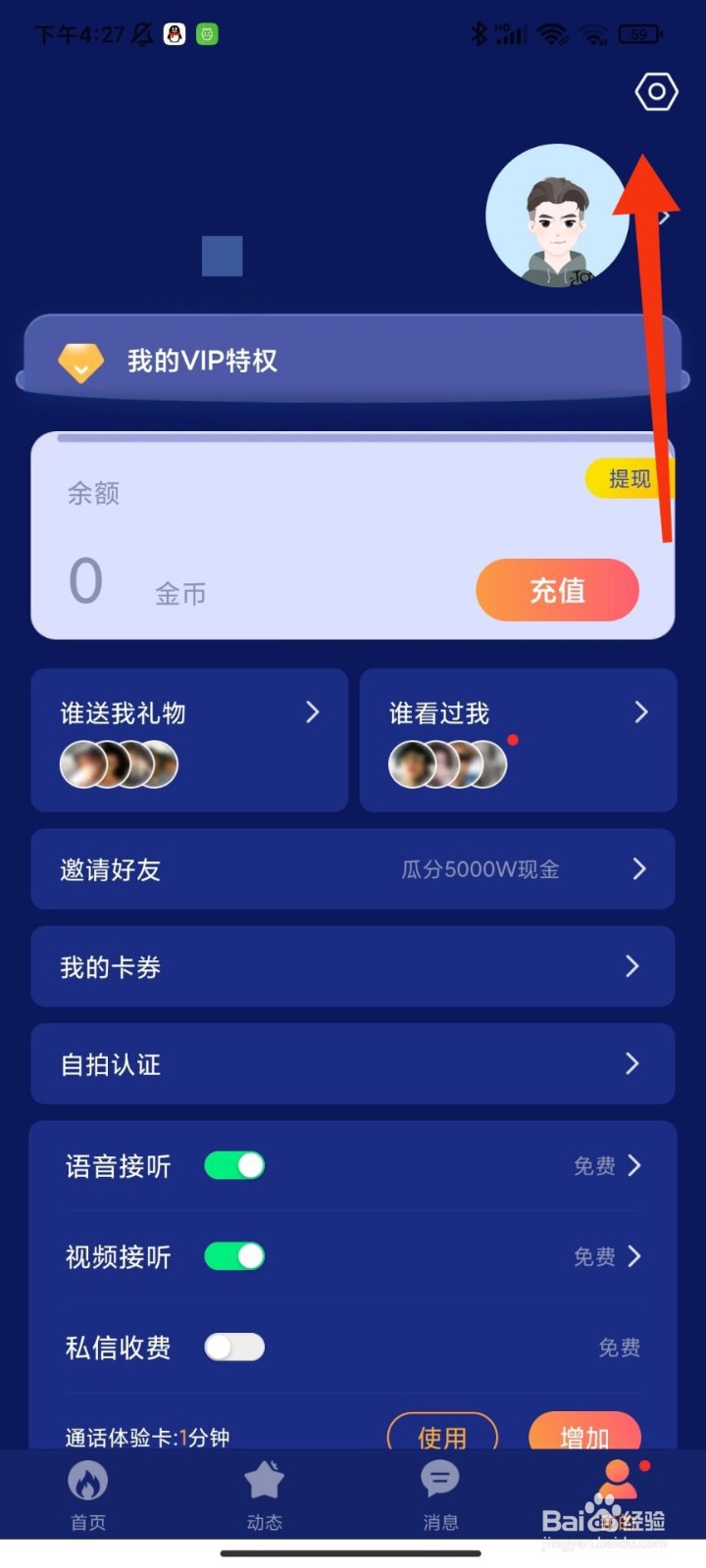This screenshot has width=706, height=1568.
Task: Disable the 语音接听 switch
Action: tap(233, 1165)
